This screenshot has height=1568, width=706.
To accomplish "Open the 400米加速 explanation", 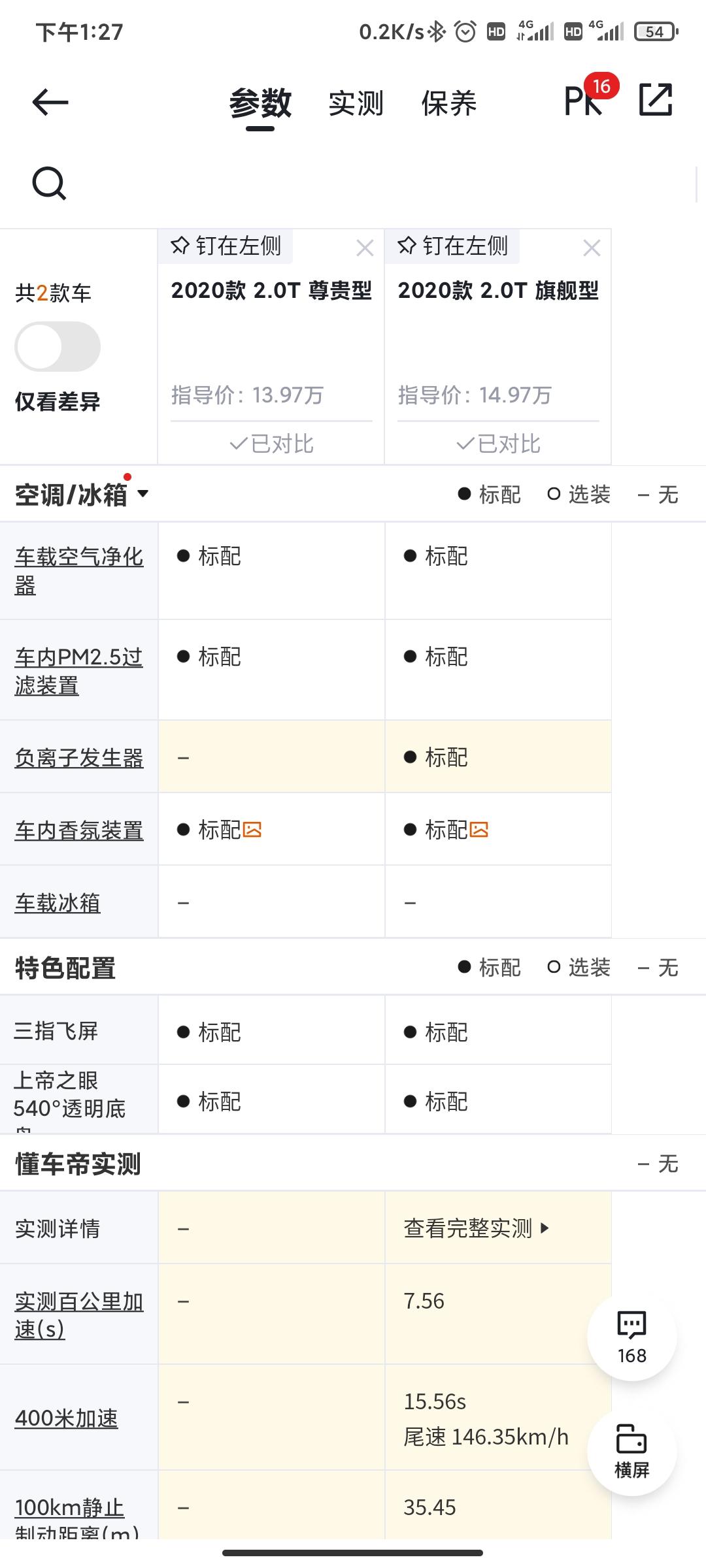I will pyautogui.click(x=66, y=1418).
